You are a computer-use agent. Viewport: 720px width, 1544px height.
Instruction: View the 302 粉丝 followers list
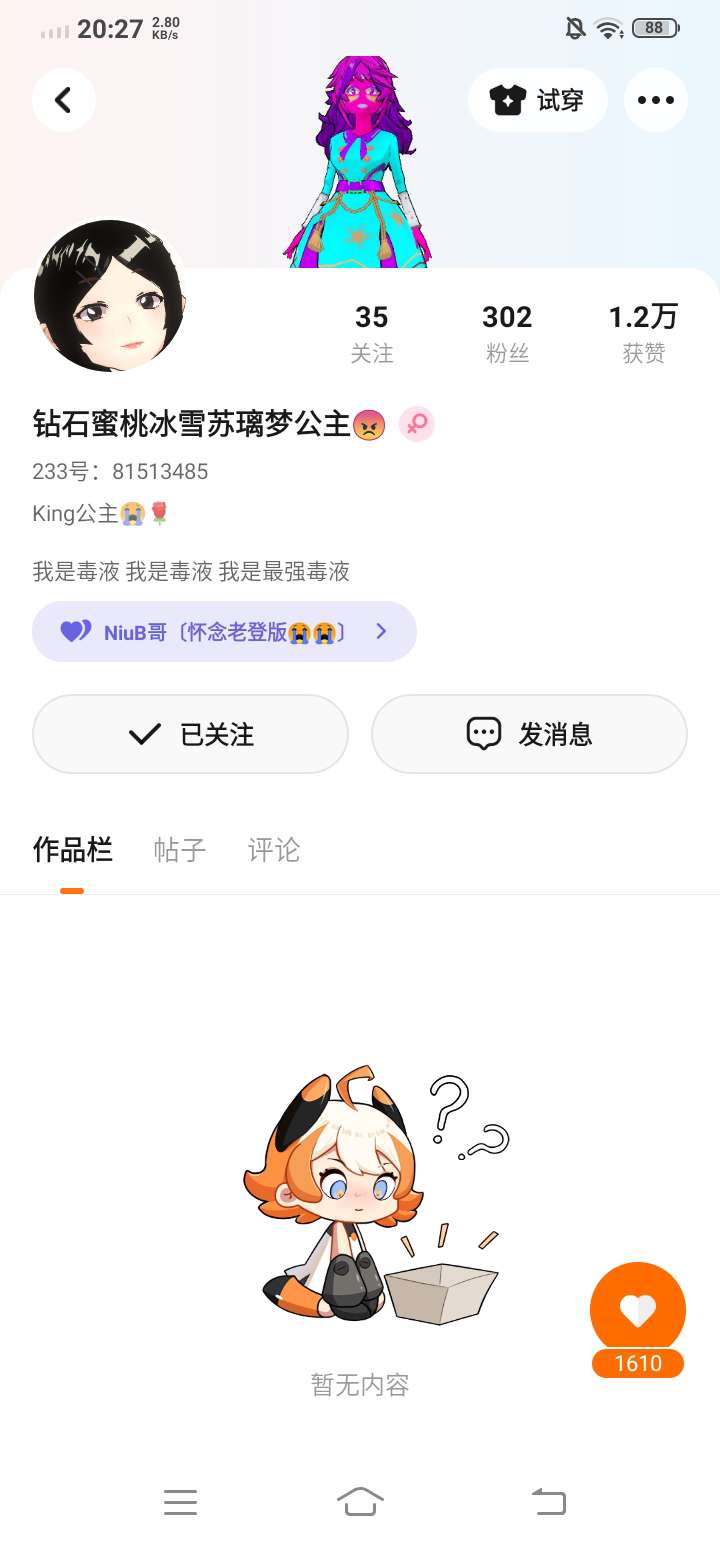pos(507,333)
